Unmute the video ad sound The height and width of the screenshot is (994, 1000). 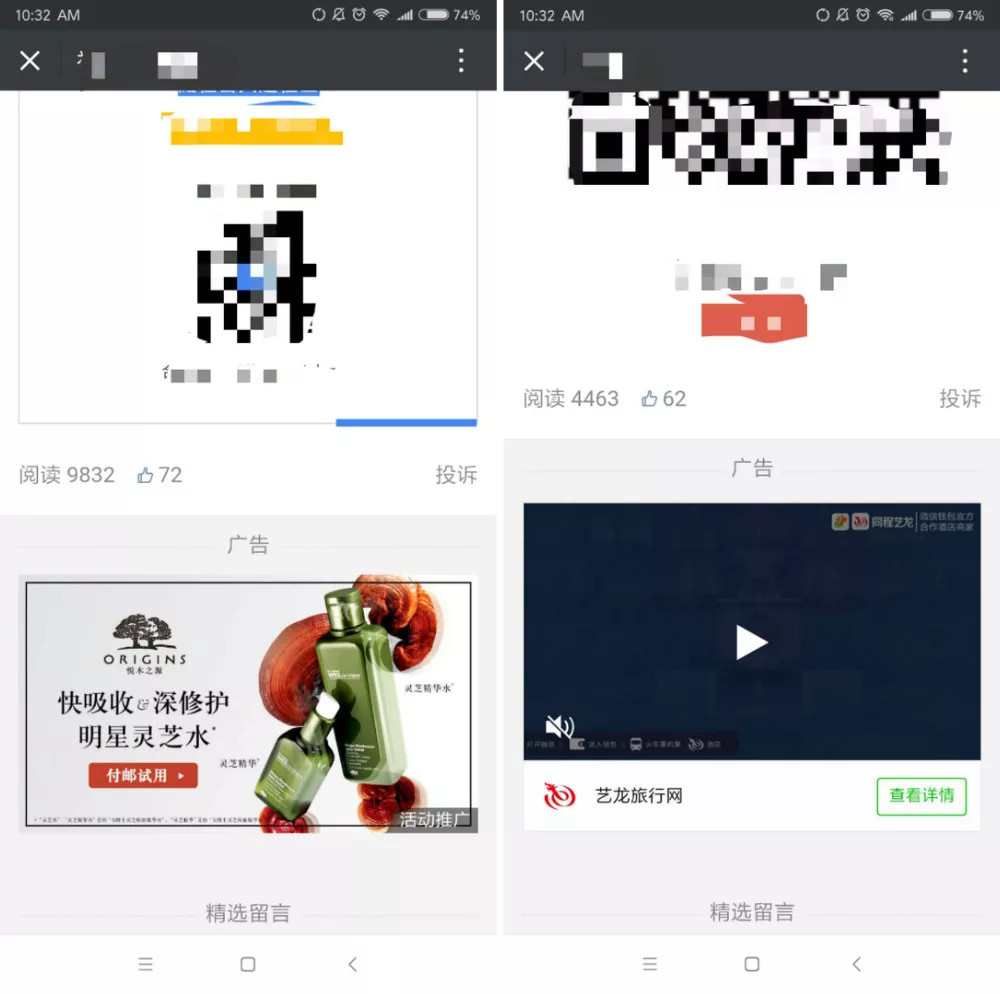[x=560, y=726]
